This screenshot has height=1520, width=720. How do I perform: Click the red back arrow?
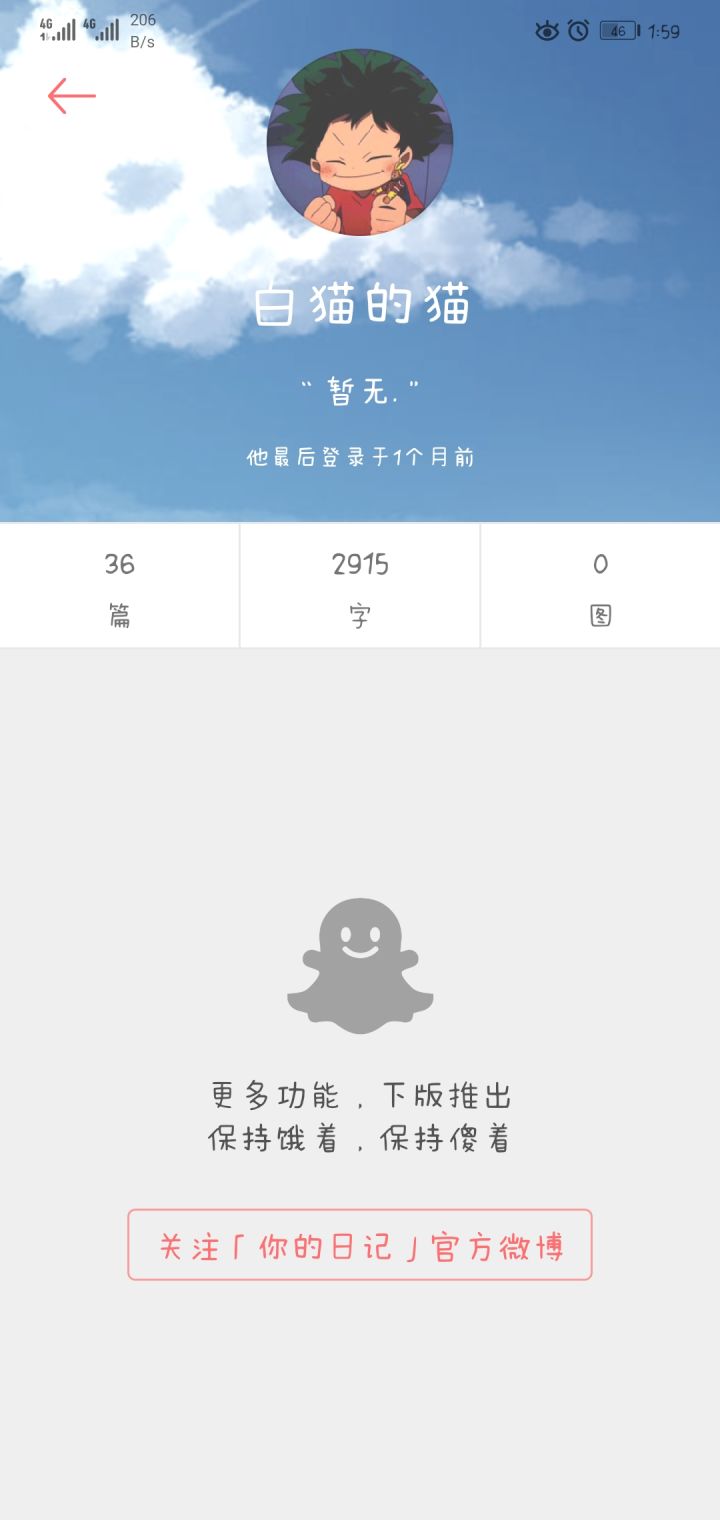[71, 96]
